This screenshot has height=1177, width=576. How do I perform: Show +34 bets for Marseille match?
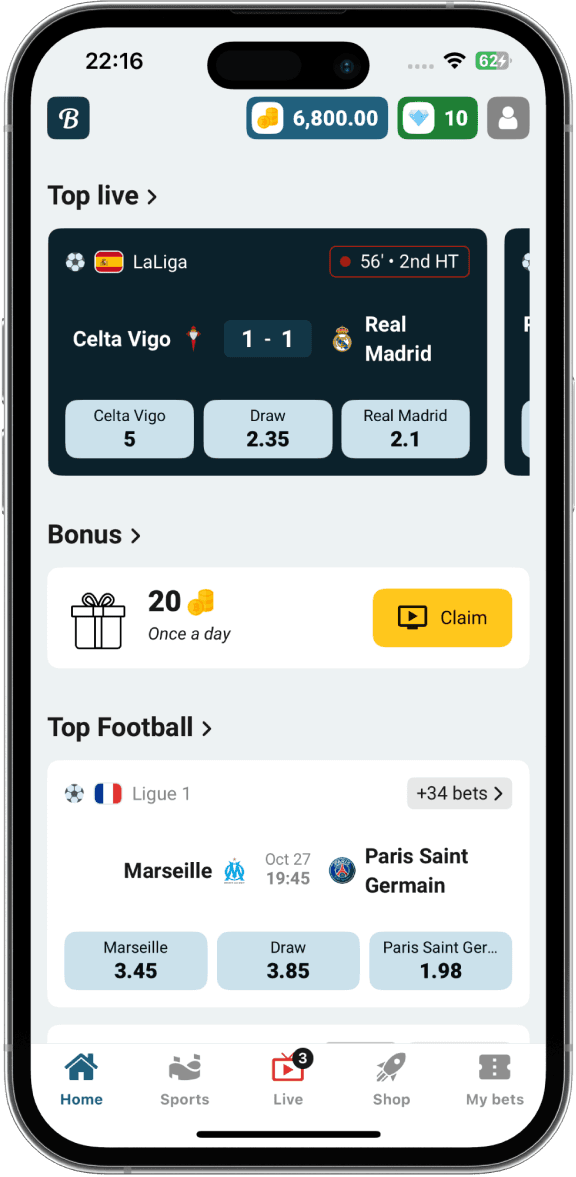tap(460, 793)
